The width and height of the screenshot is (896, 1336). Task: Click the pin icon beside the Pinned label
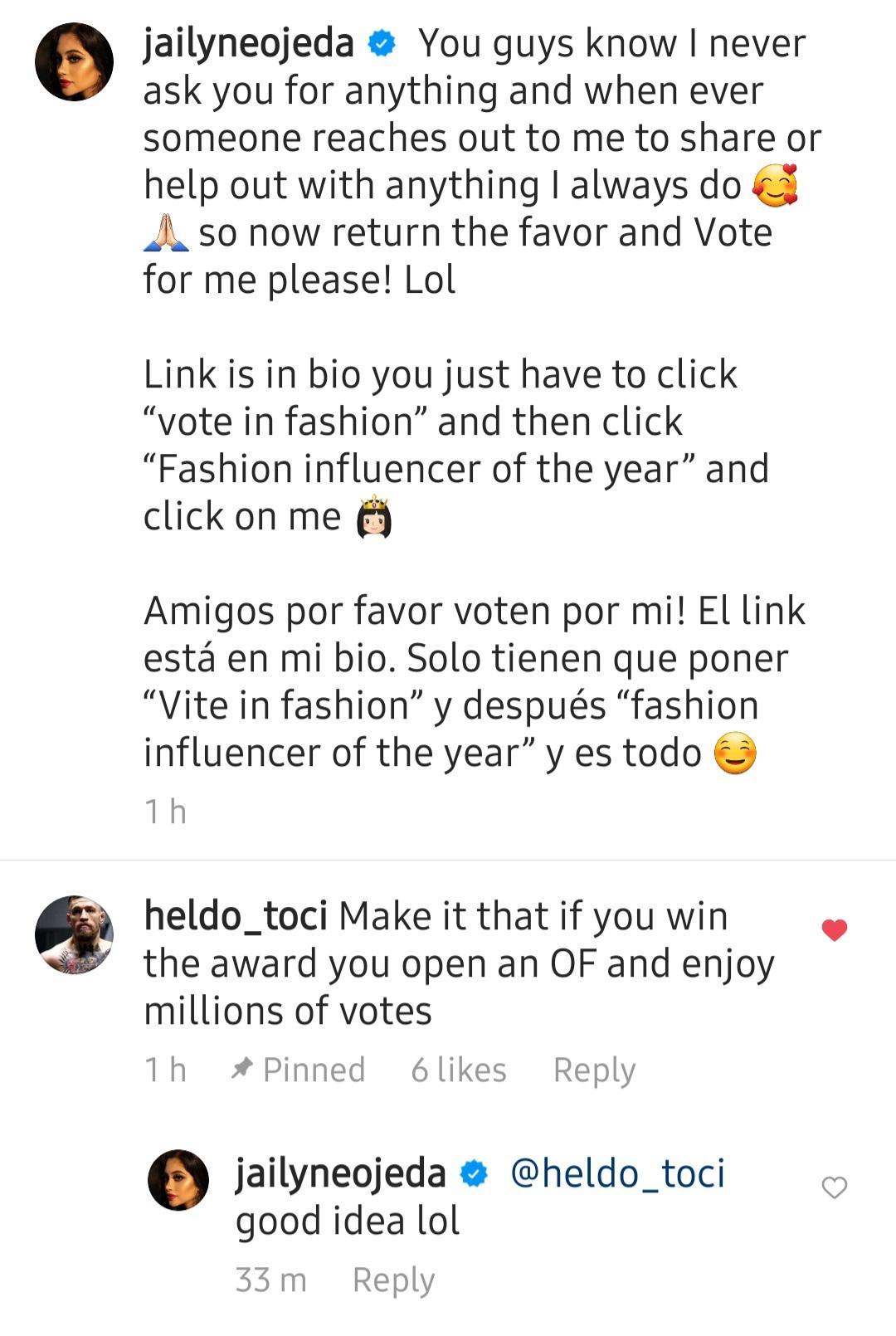click(243, 1069)
